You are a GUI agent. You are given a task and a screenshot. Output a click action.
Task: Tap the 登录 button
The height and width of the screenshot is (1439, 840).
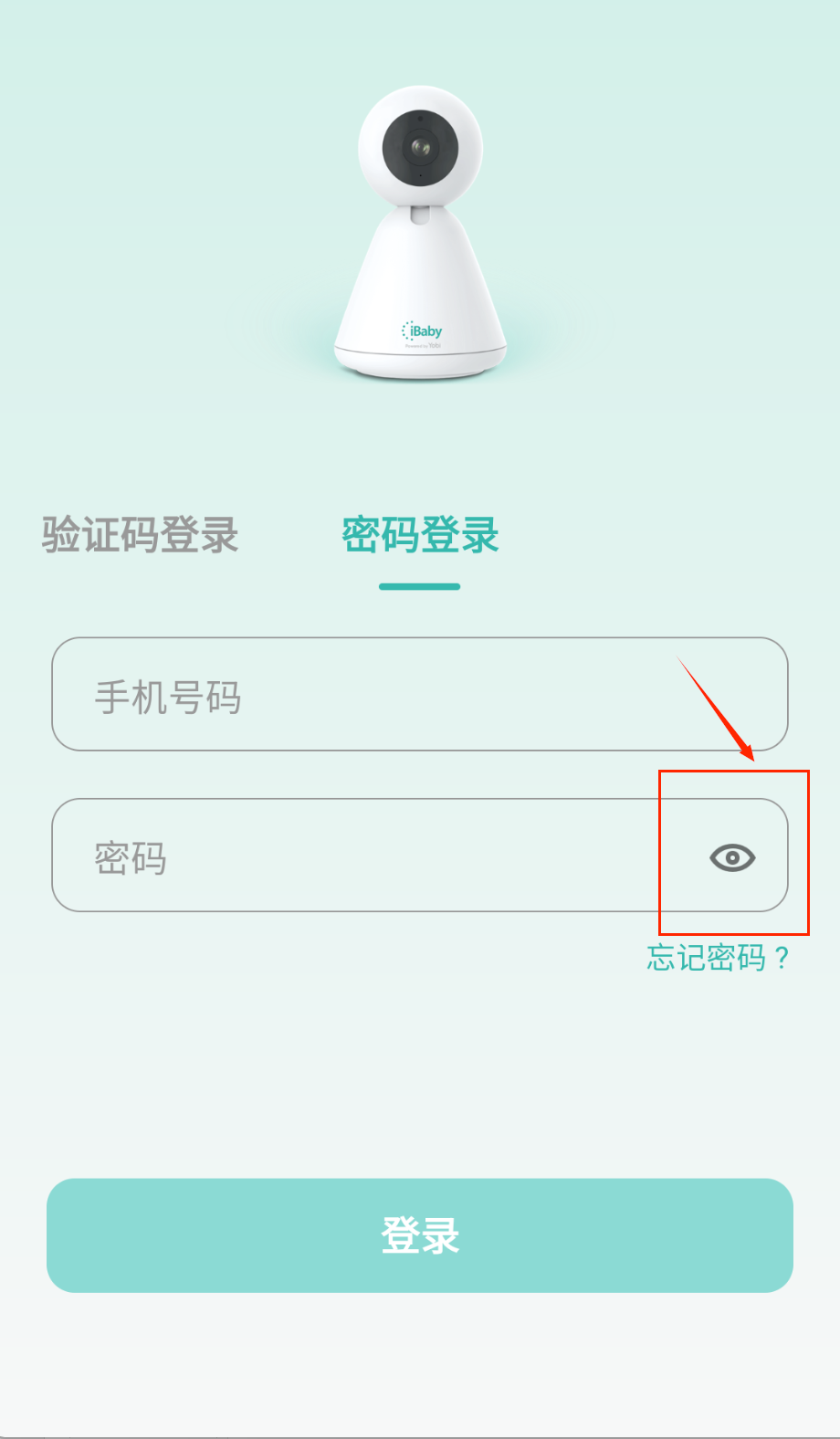click(420, 1235)
